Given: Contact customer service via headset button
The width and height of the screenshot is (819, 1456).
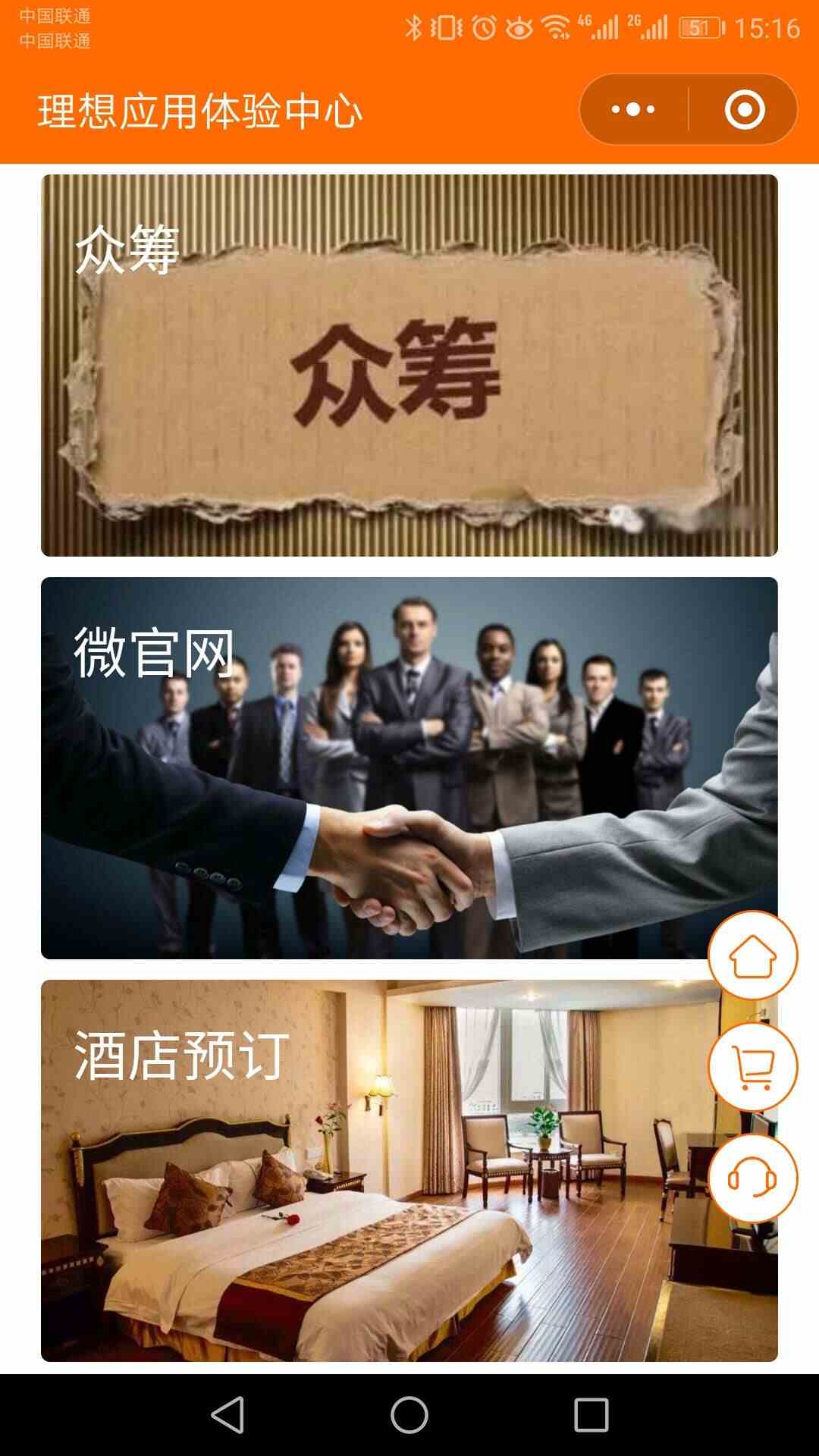Looking at the screenshot, I should [x=752, y=1178].
